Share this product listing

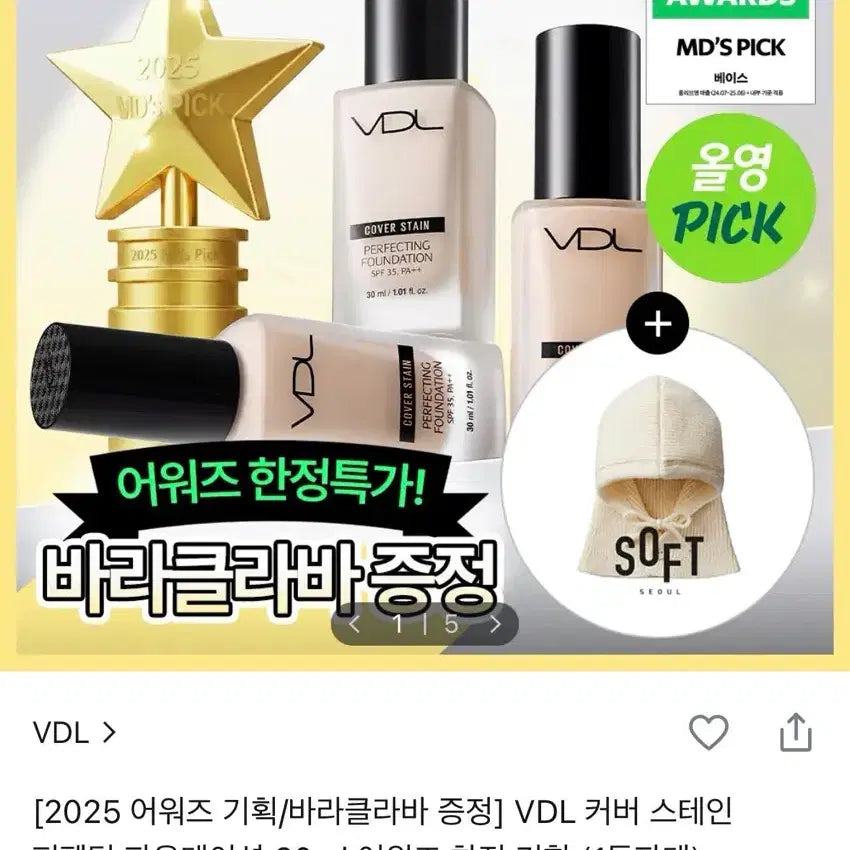click(x=796, y=733)
